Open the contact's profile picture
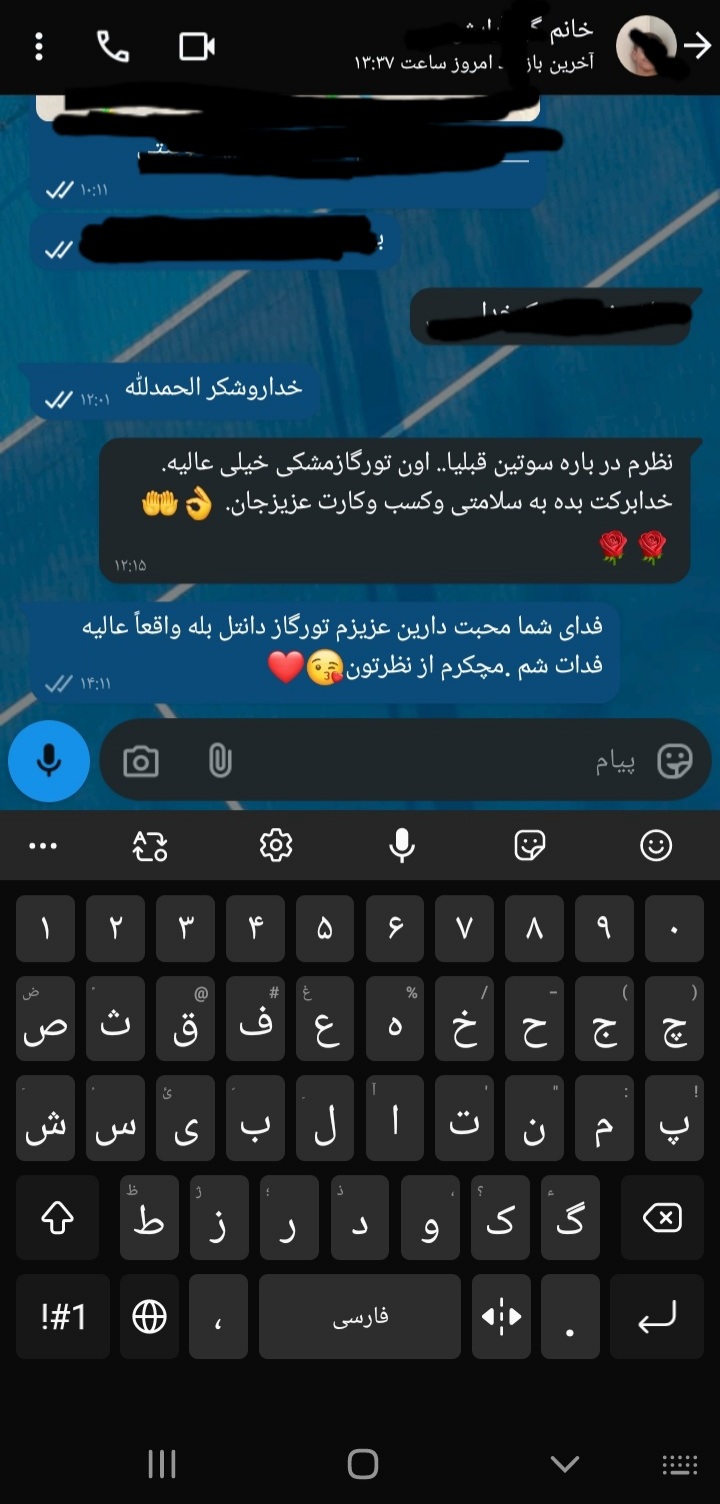 (646, 46)
